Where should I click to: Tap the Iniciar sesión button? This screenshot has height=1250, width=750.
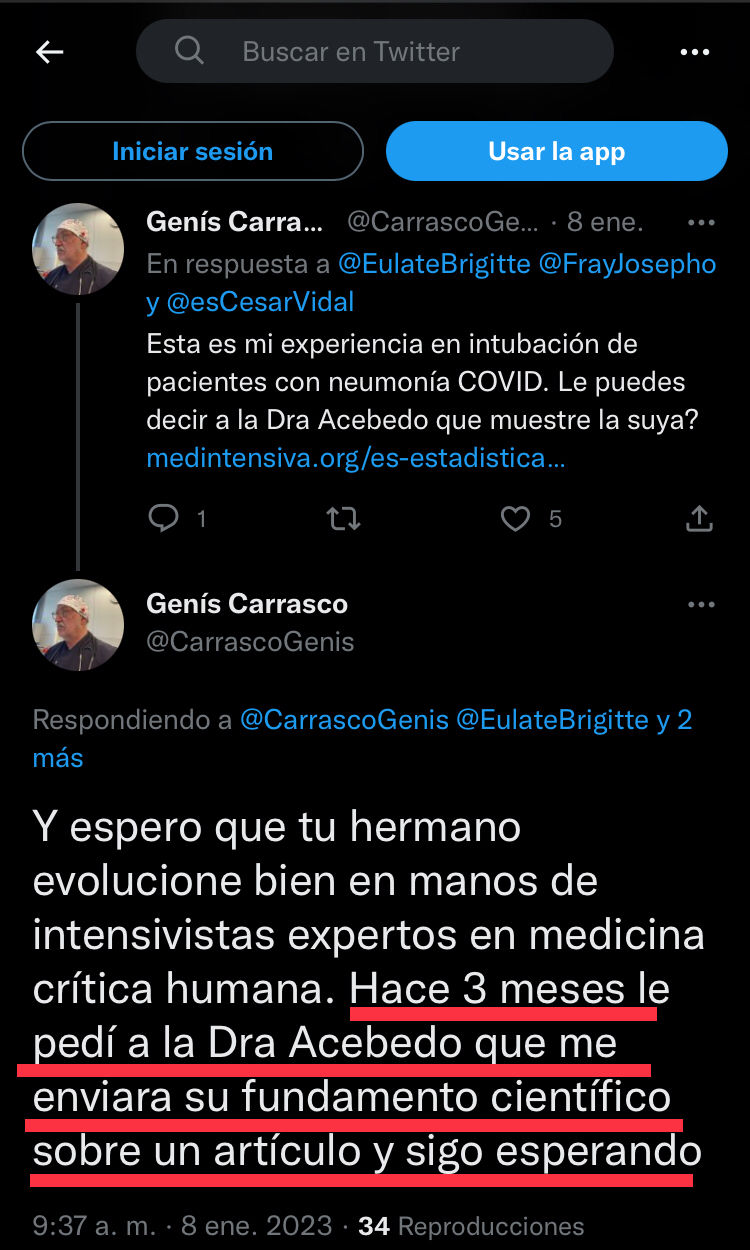click(x=192, y=151)
